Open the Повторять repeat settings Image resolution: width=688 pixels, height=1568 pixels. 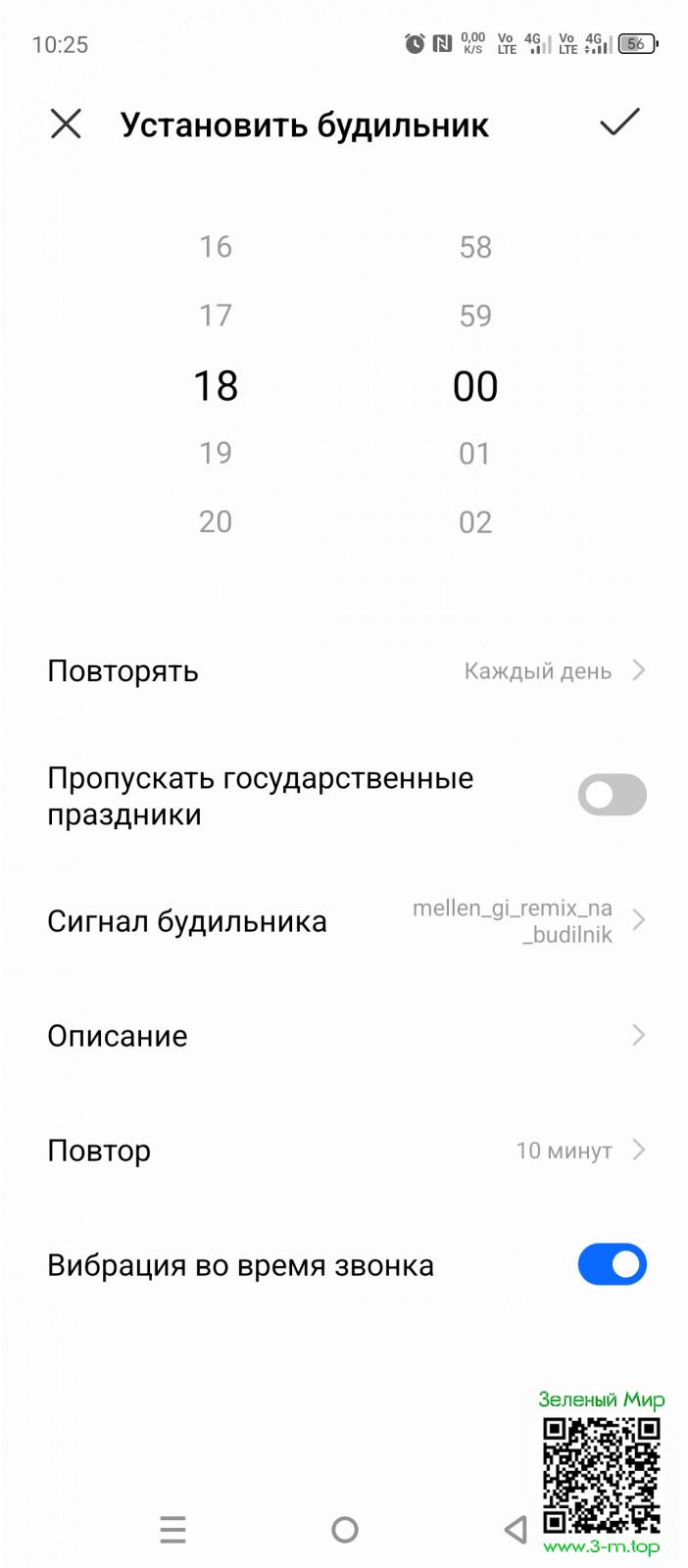[345, 671]
